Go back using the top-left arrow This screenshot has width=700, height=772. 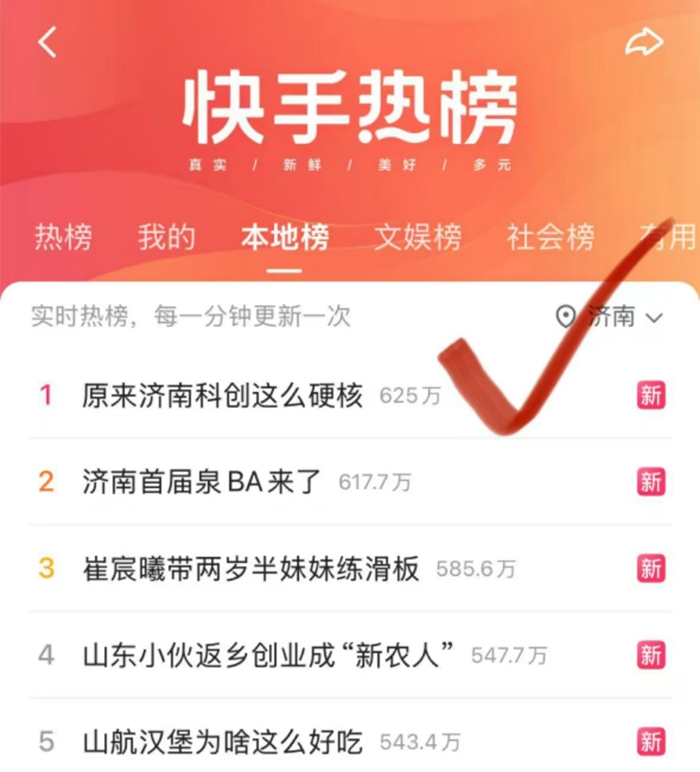tap(47, 42)
